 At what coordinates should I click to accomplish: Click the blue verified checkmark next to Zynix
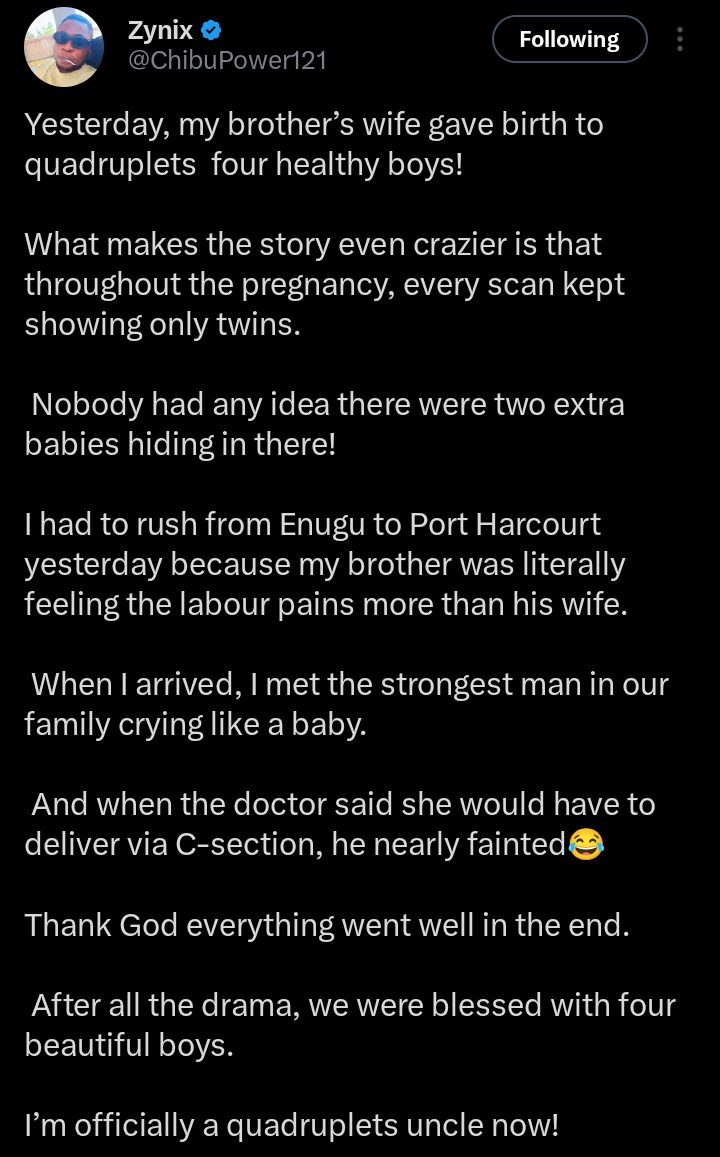tap(209, 29)
